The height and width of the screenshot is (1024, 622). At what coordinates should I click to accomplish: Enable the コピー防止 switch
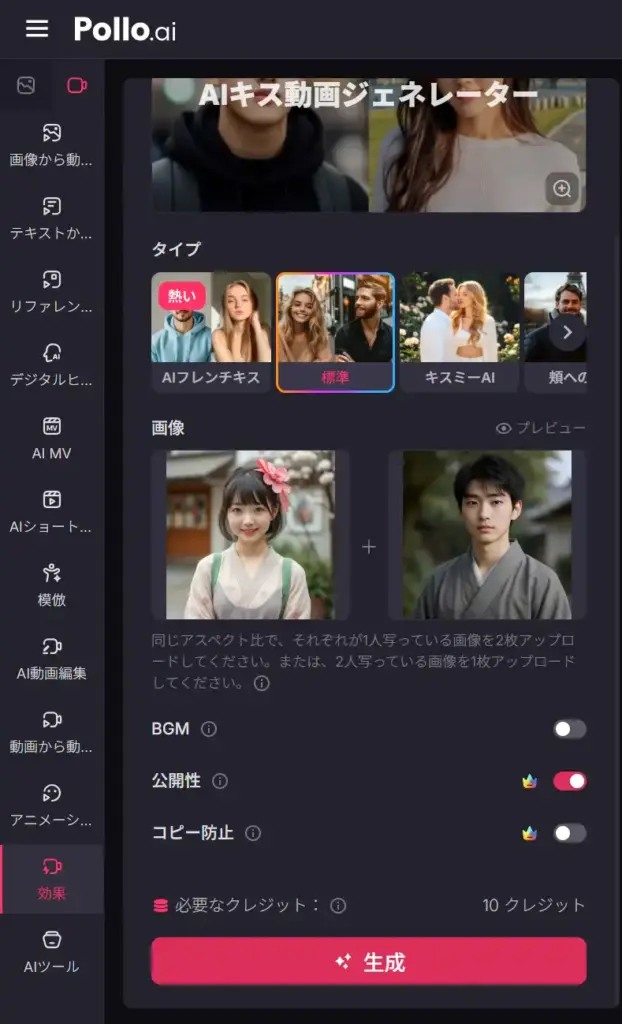570,833
